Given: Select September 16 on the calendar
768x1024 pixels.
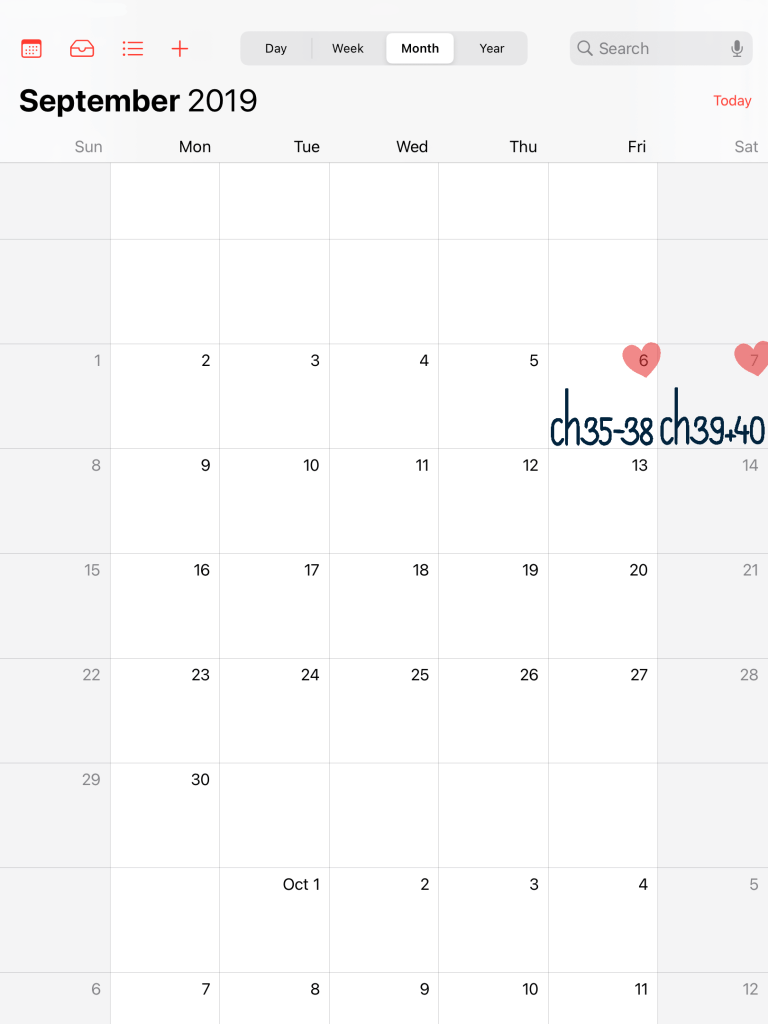Looking at the screenshot, I should 165,605.
